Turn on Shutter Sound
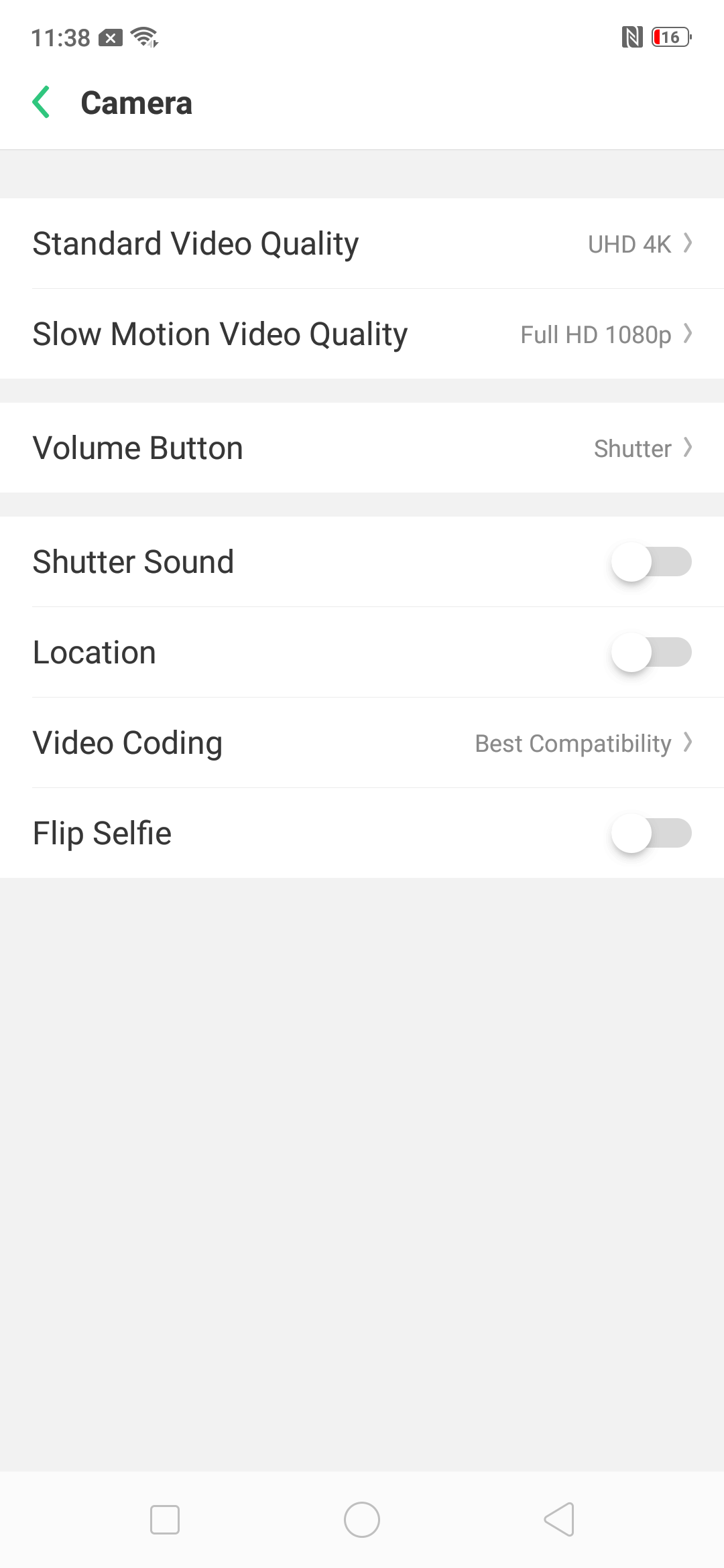Image resolution: width=724 pixels, height=1568 pixels. click(650, 562)
